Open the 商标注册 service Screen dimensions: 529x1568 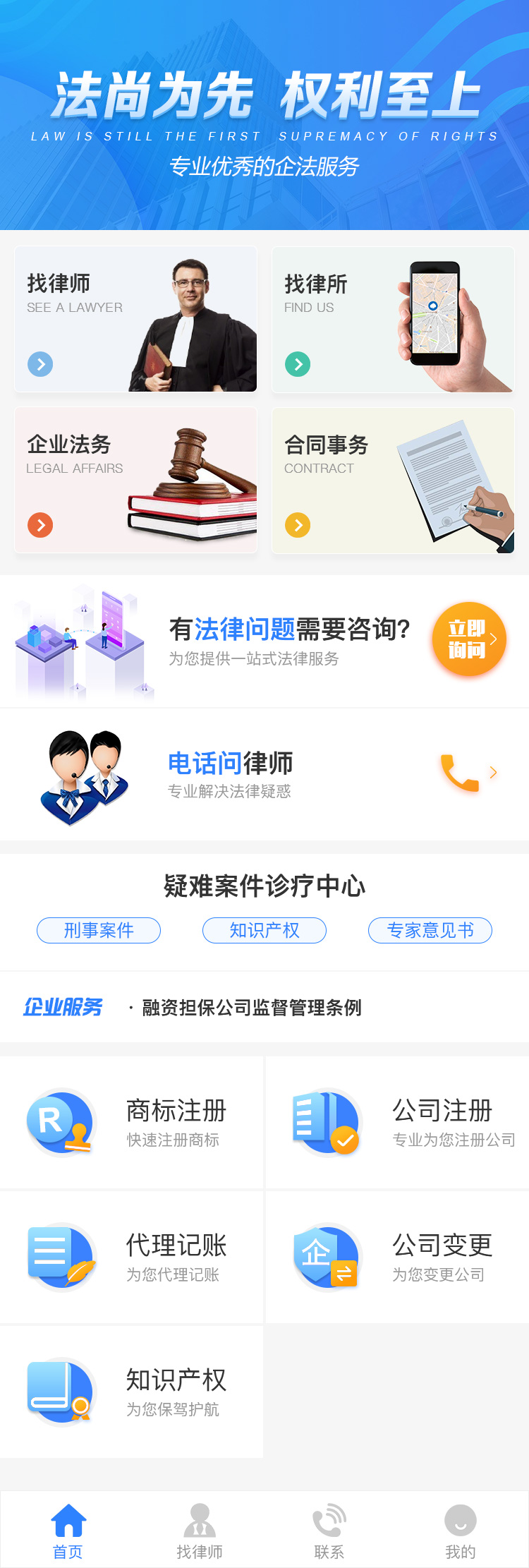(x=132, y=1122)
